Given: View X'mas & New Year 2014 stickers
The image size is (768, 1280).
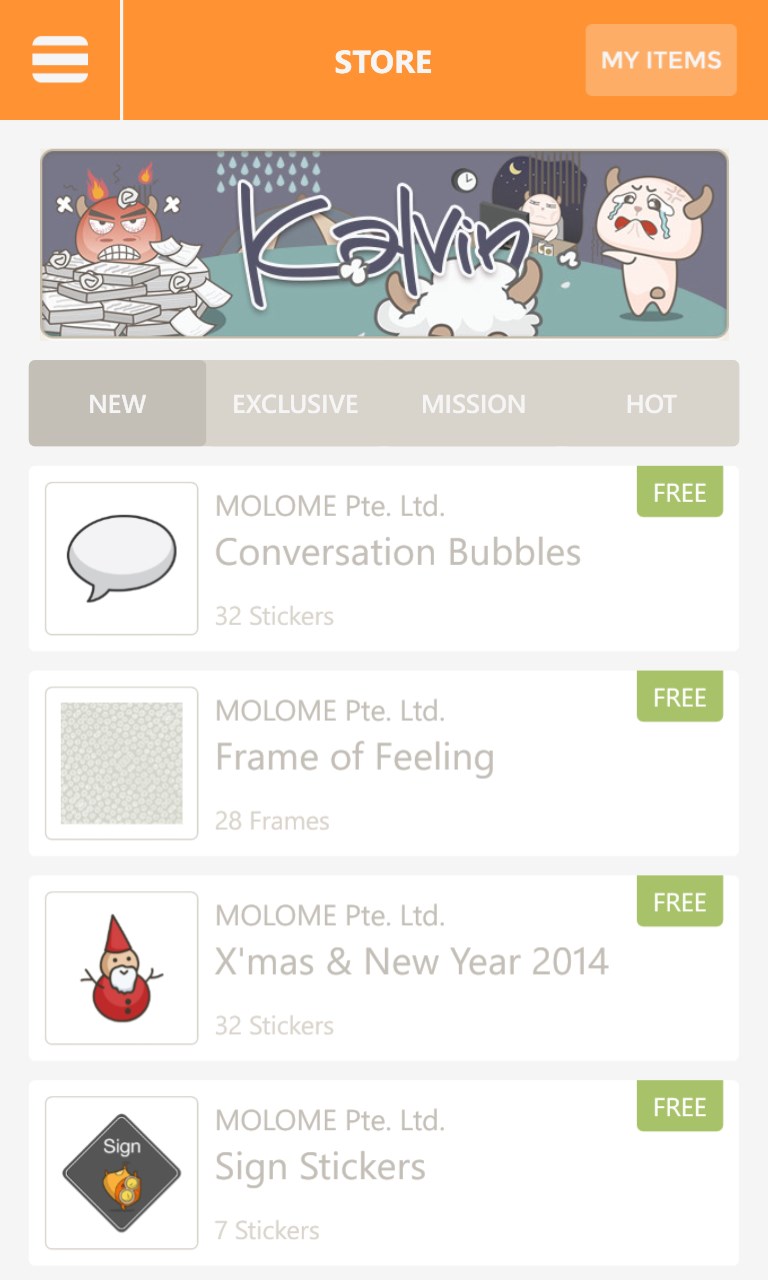Looking at the screenshot, I should pos(384,968).
